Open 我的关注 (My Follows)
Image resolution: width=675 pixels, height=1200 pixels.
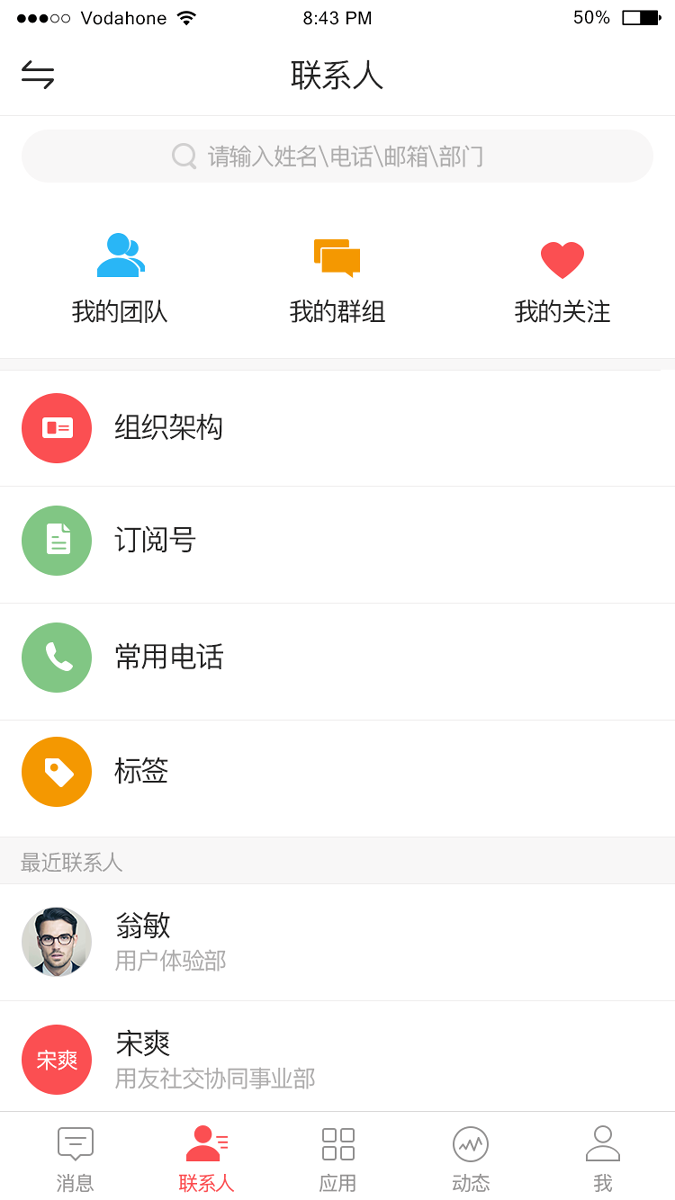click(x=562, y=278)
